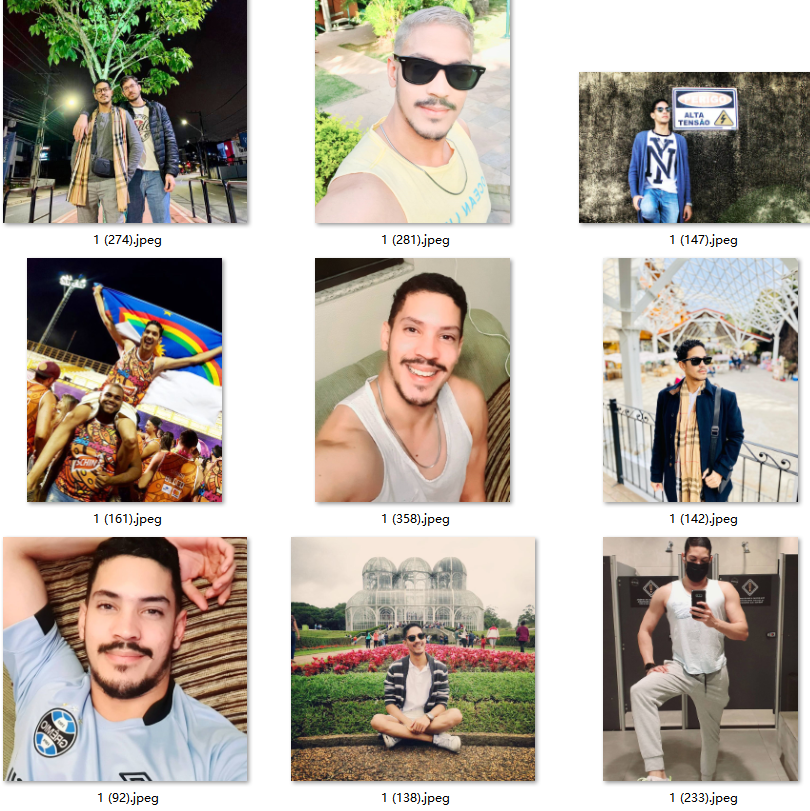Viewport: 810px width, 811px height.
Task: Open the 1 (161).jpeg picture
Action: coord(125,380)
